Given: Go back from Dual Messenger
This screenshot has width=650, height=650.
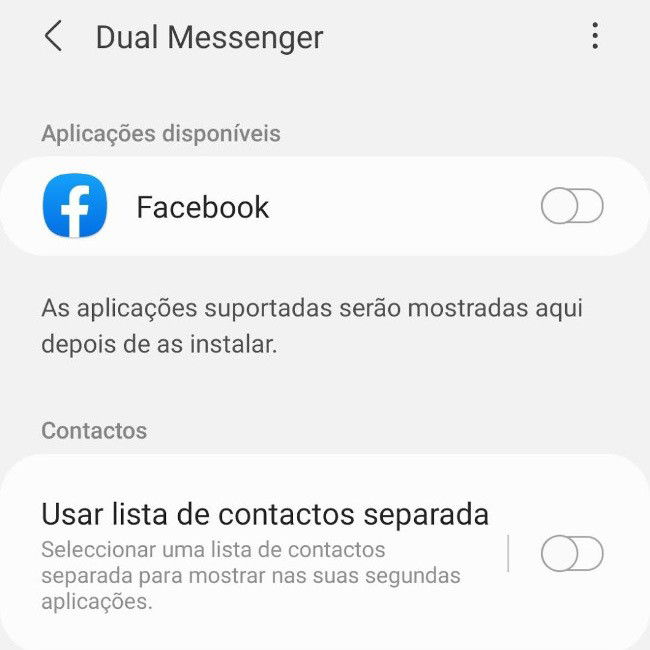Looking at the screenshot, I should click(x=53, y=38).
